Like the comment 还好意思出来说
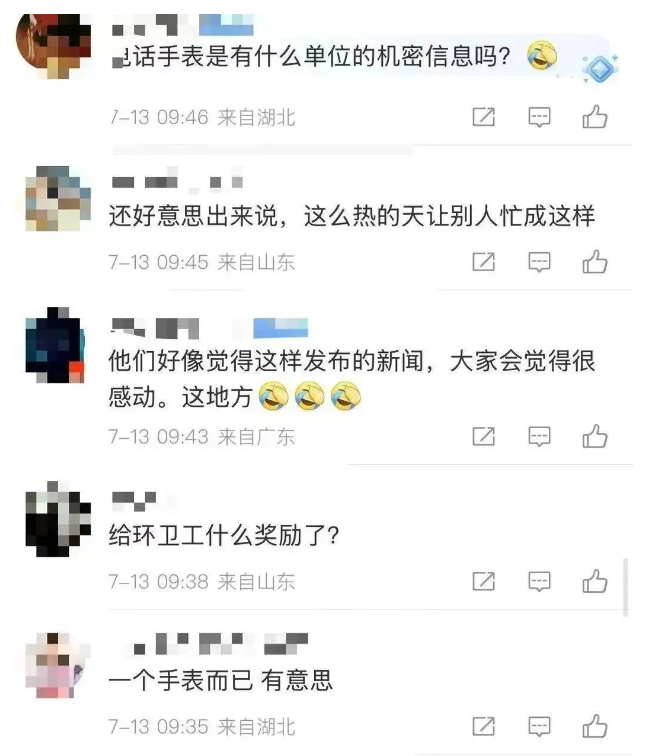The image size is (653, 756). coord(595,263)
